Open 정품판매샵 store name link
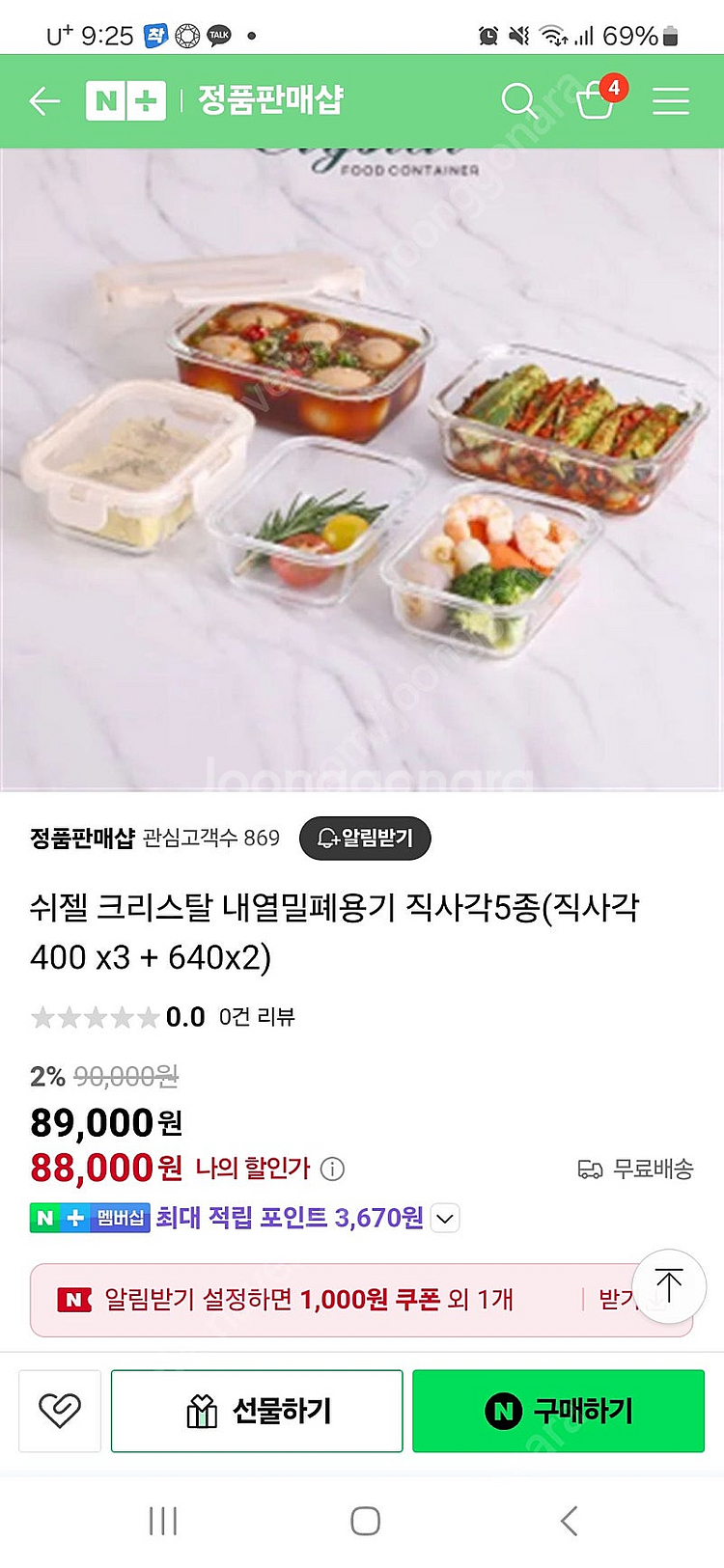Screen dimensions: 724x1568 [x=82, y=838]
